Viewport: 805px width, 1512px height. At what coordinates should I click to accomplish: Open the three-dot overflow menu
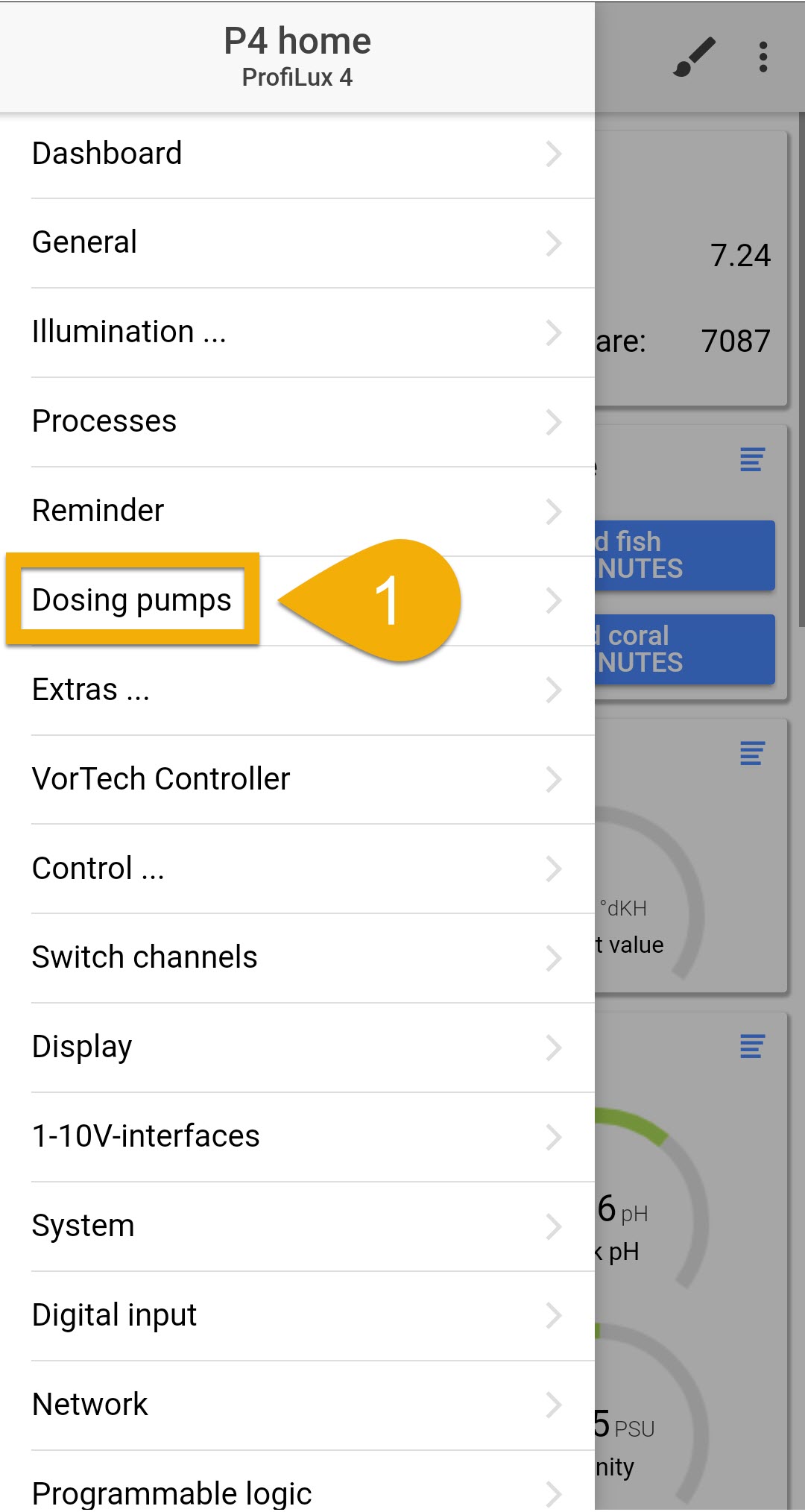pos(763,57)
